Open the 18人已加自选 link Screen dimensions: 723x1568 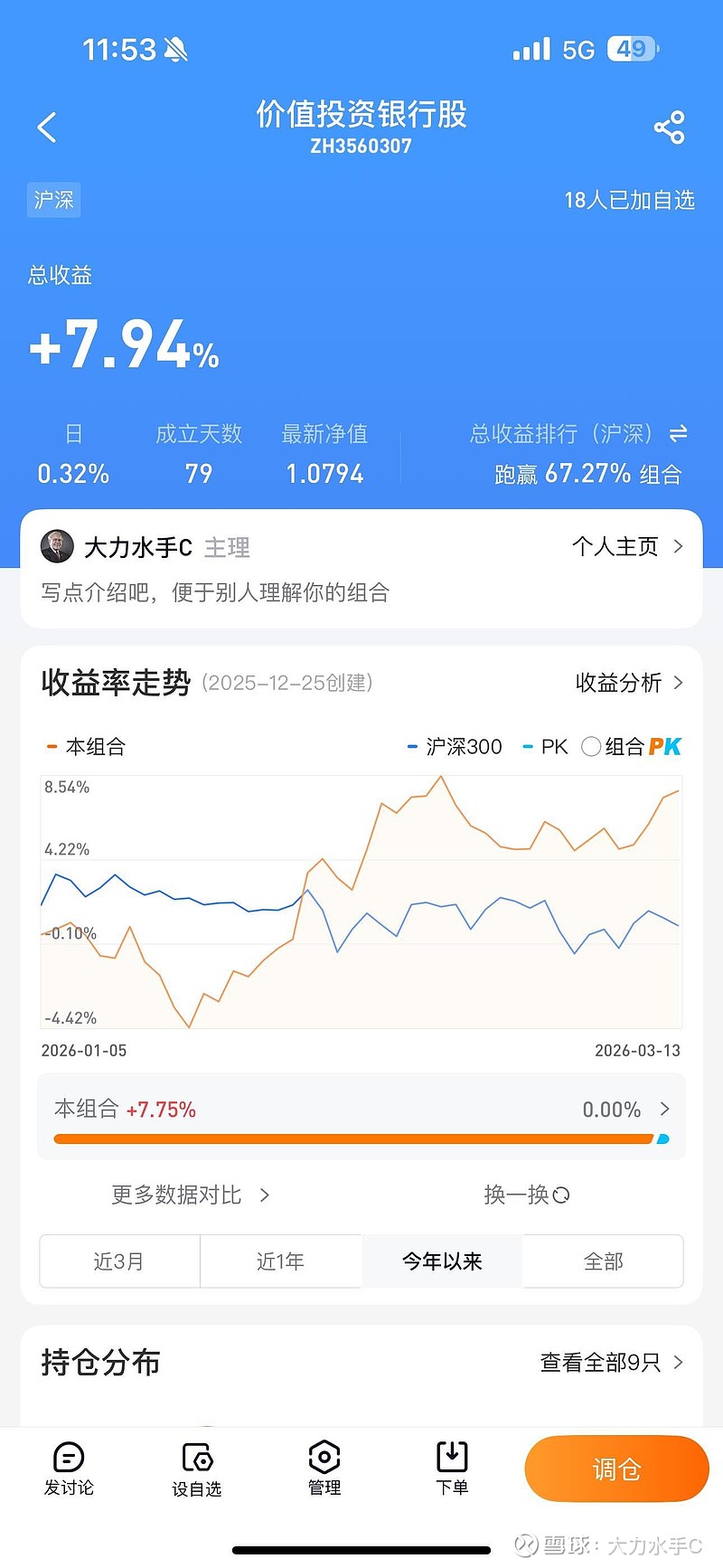point(626,201)
